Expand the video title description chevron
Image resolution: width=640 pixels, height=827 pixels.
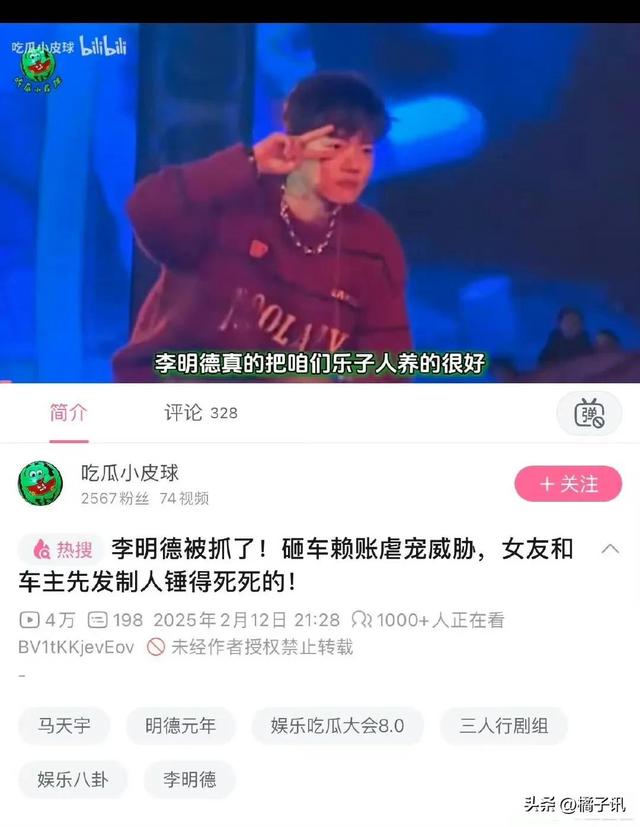click(x=610, y=548)
